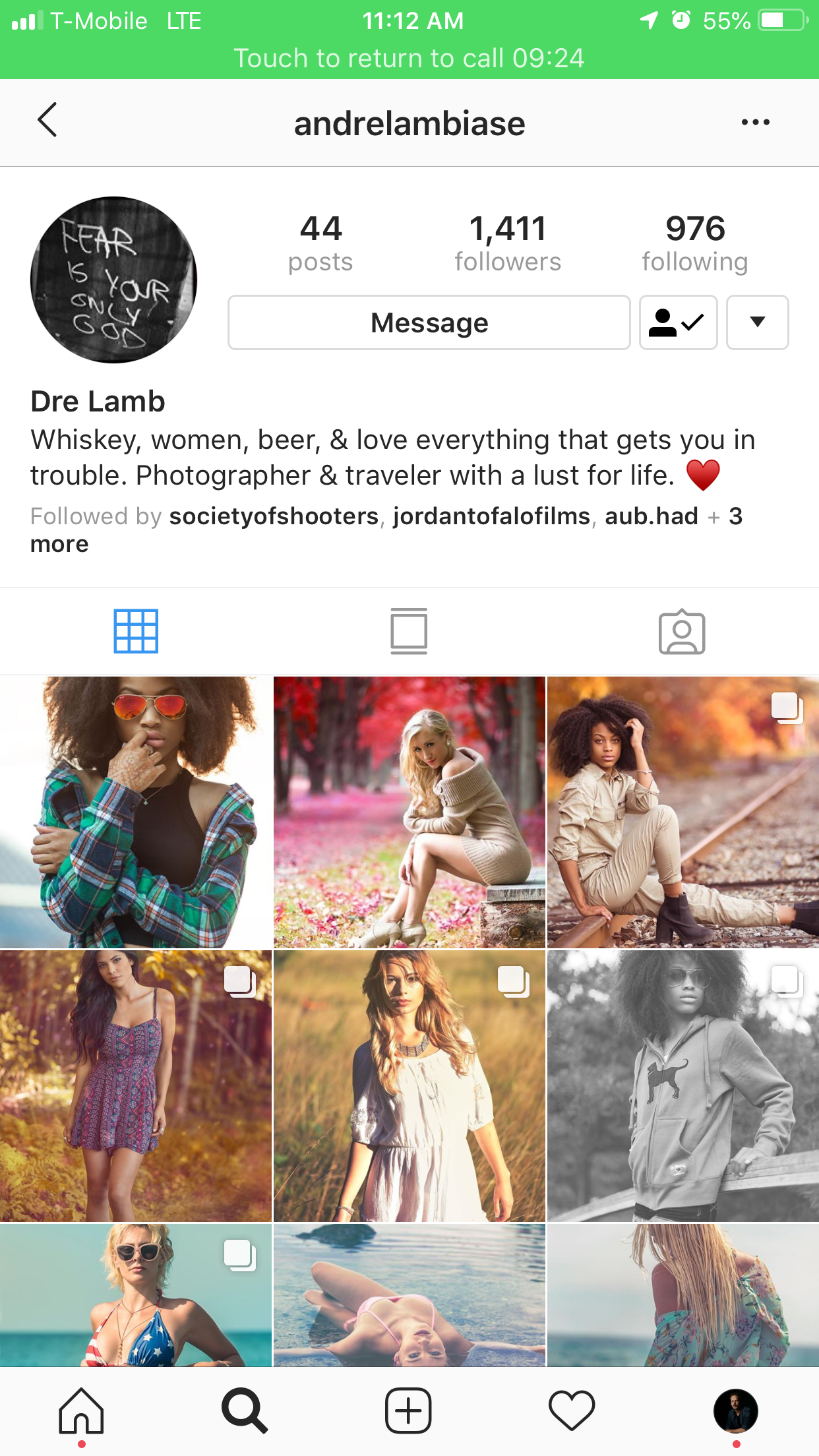819x1456 pixels.
Task: Go to Home feed tab
Action: point(81,1411)
